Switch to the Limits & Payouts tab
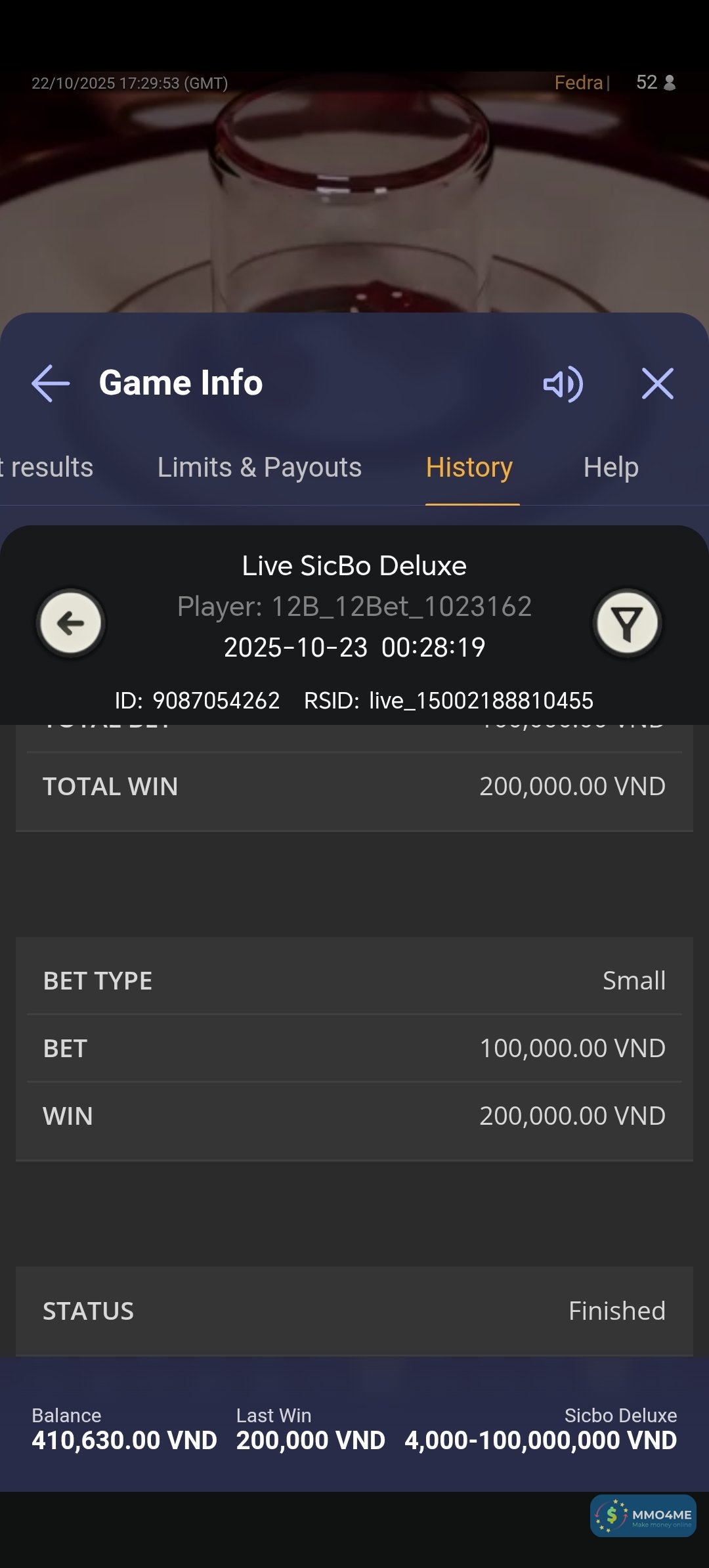 259,468
